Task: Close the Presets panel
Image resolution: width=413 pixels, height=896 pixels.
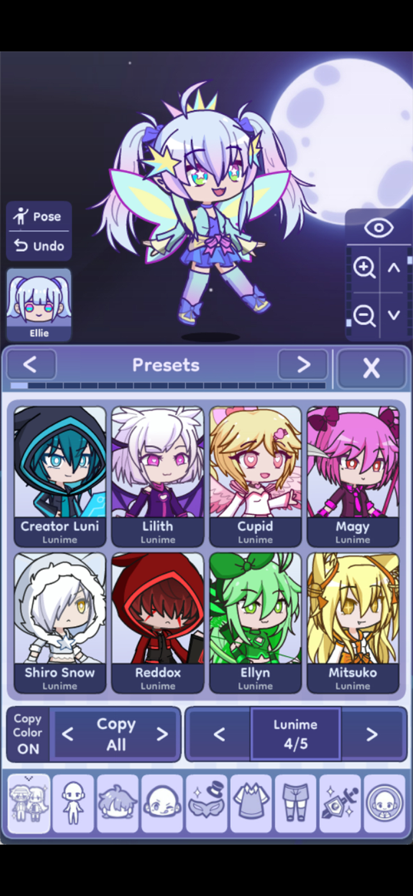Action: click(x=371, y=369)
